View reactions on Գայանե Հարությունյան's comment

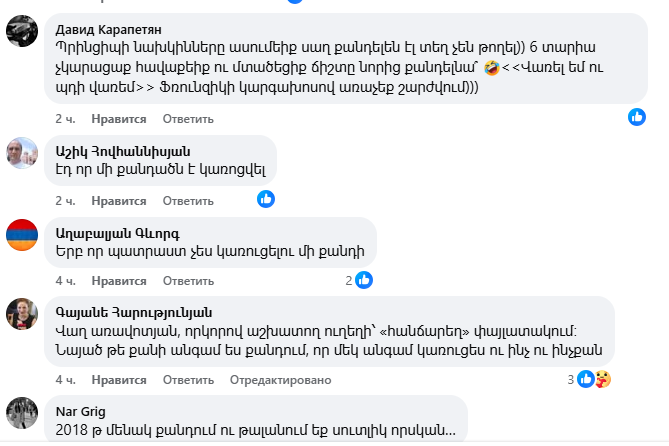pyautogui.click(x=592, y=379)
